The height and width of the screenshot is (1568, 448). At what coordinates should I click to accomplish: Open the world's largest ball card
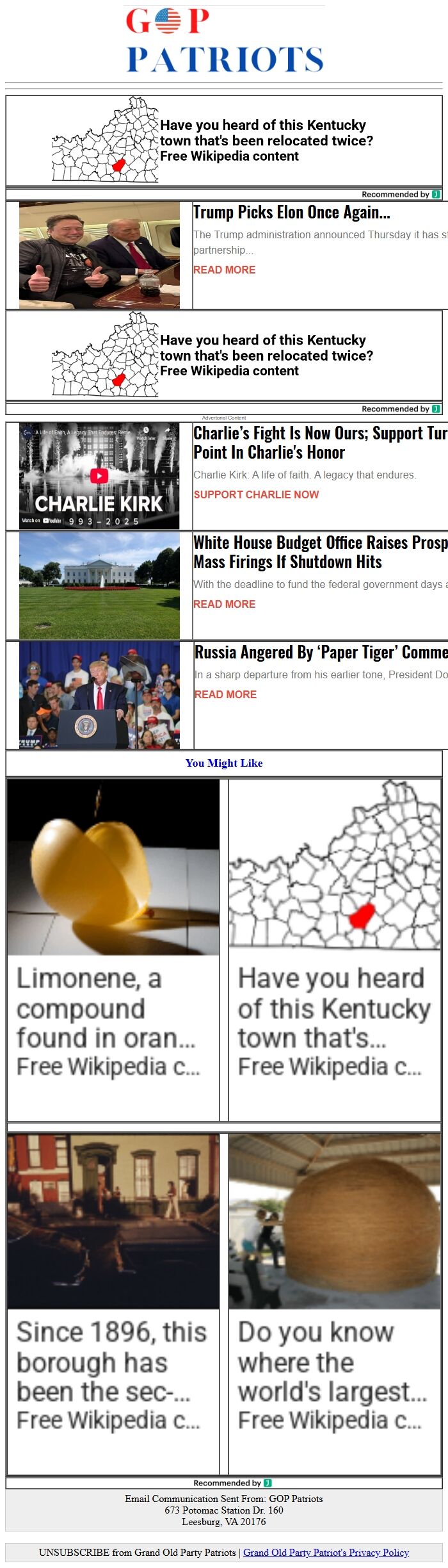coord(334,1303)
